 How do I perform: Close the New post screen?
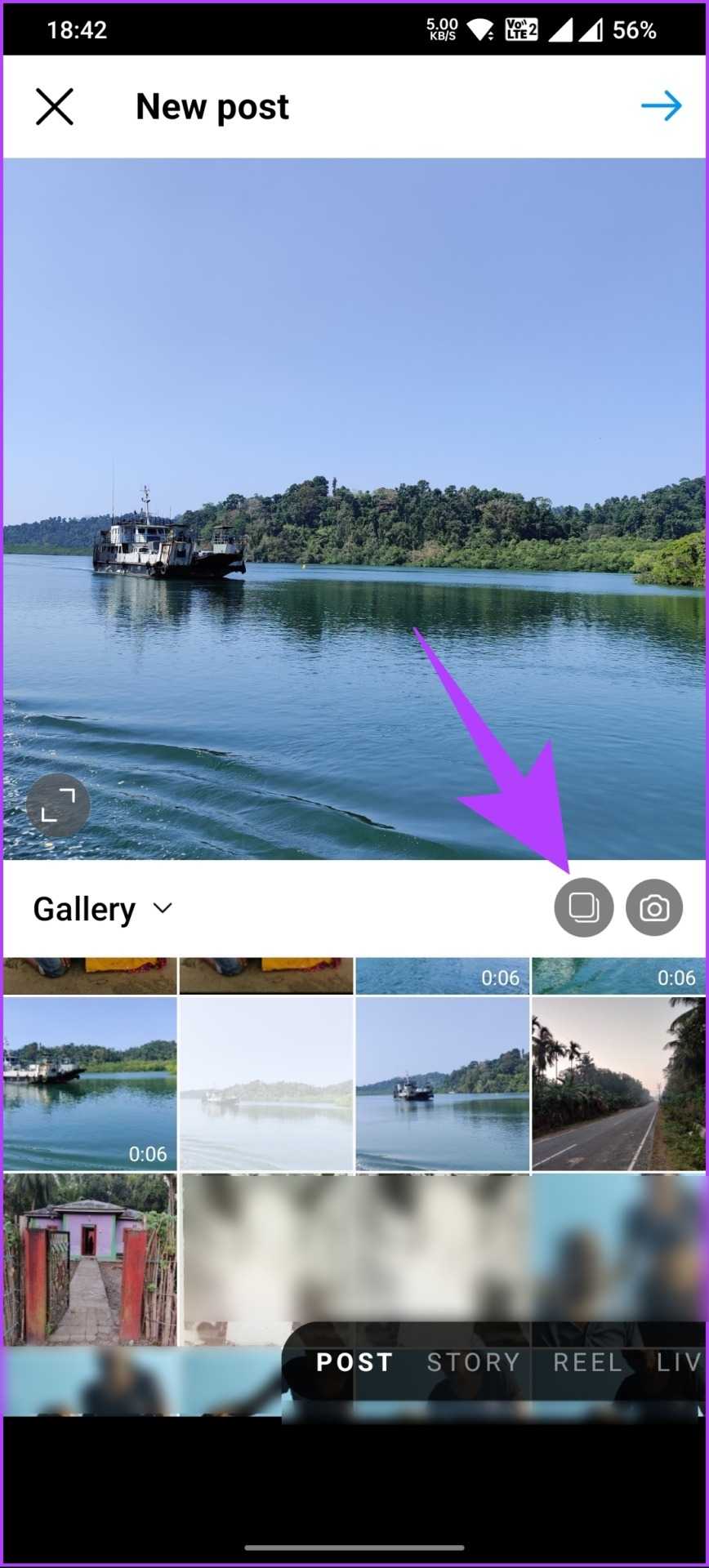tap(55, 107)
